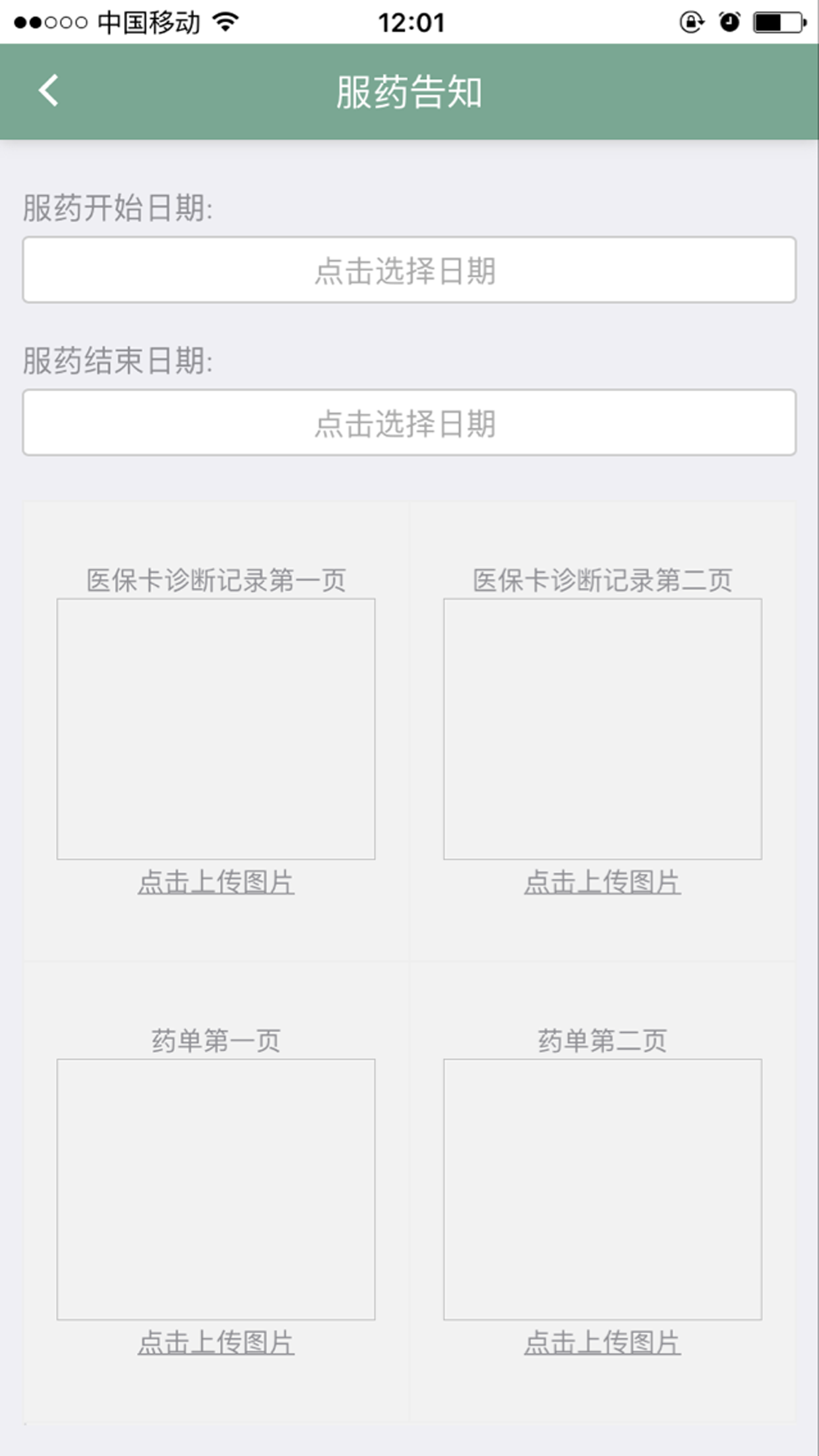
Task: Tap the 医保卡诊断记录第一页 image box
Action: (x=216, y=729)
